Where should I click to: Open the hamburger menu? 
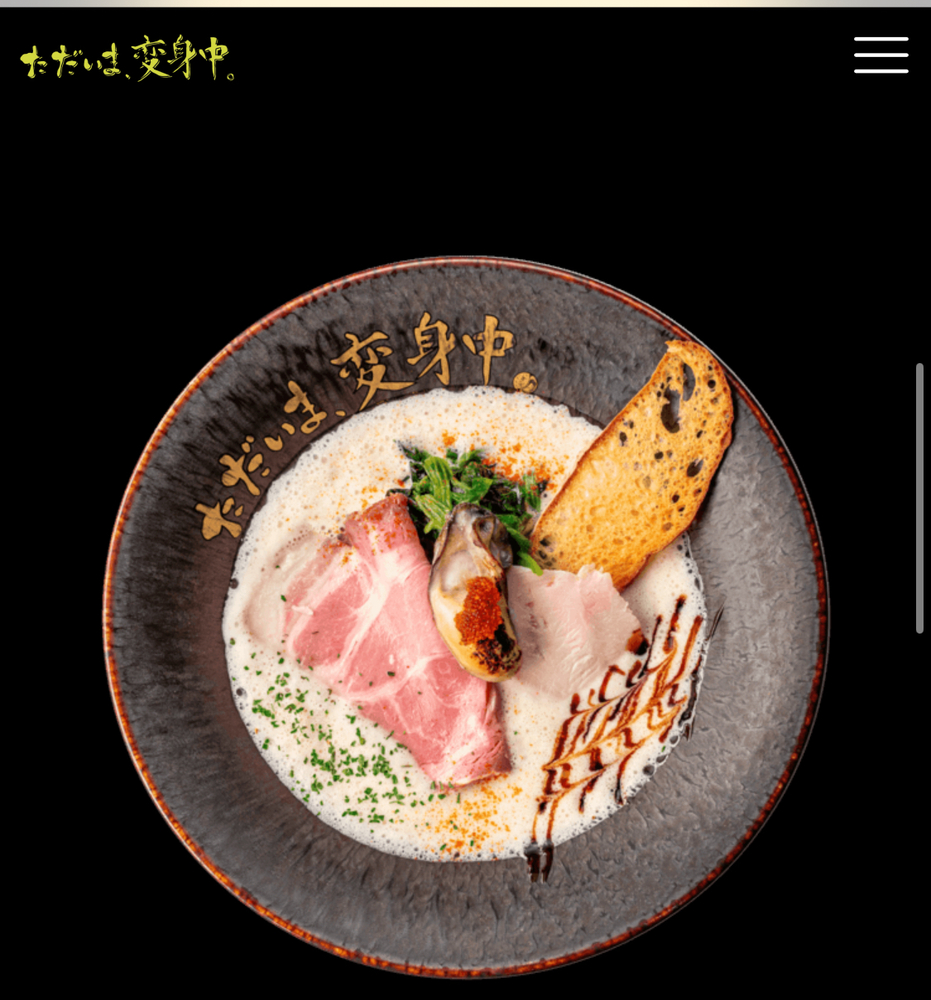point(880,55)
